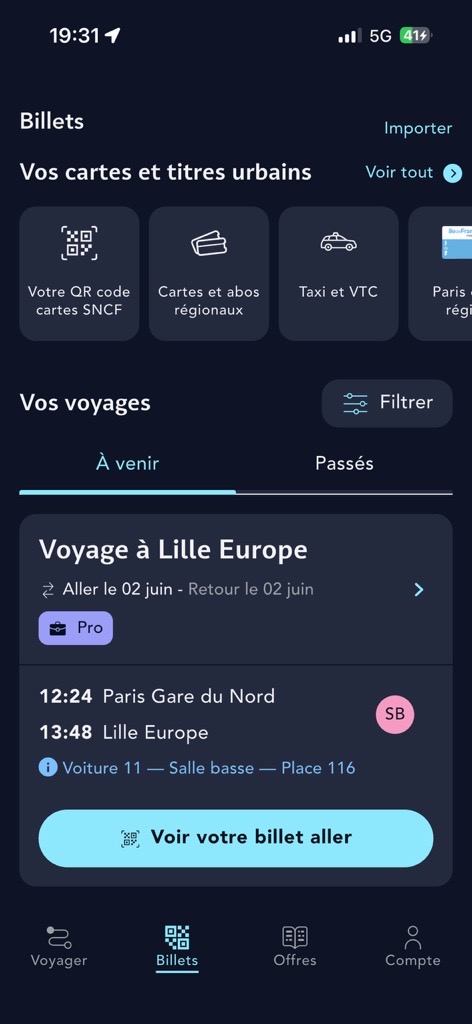Tap the Importer link
This screenshot has height=1024, width=472.
pos(418,128)
